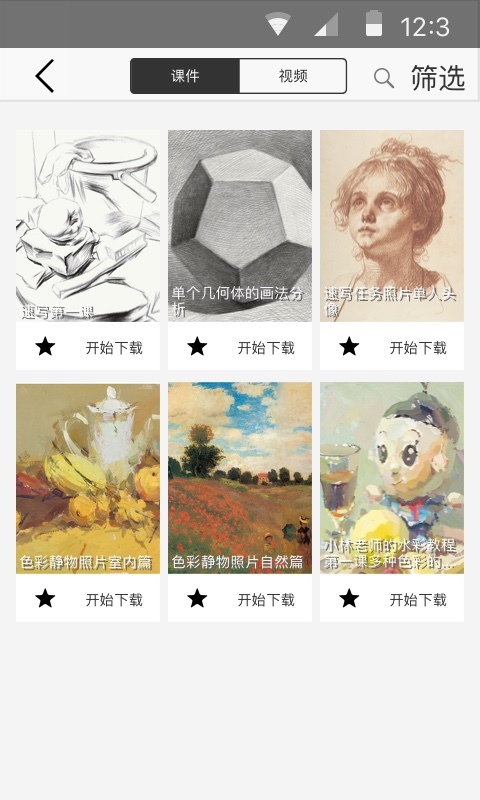Screen dimensions: 480x800
Task: Open the search magnifier icon
Action: [x=384, y=78]
